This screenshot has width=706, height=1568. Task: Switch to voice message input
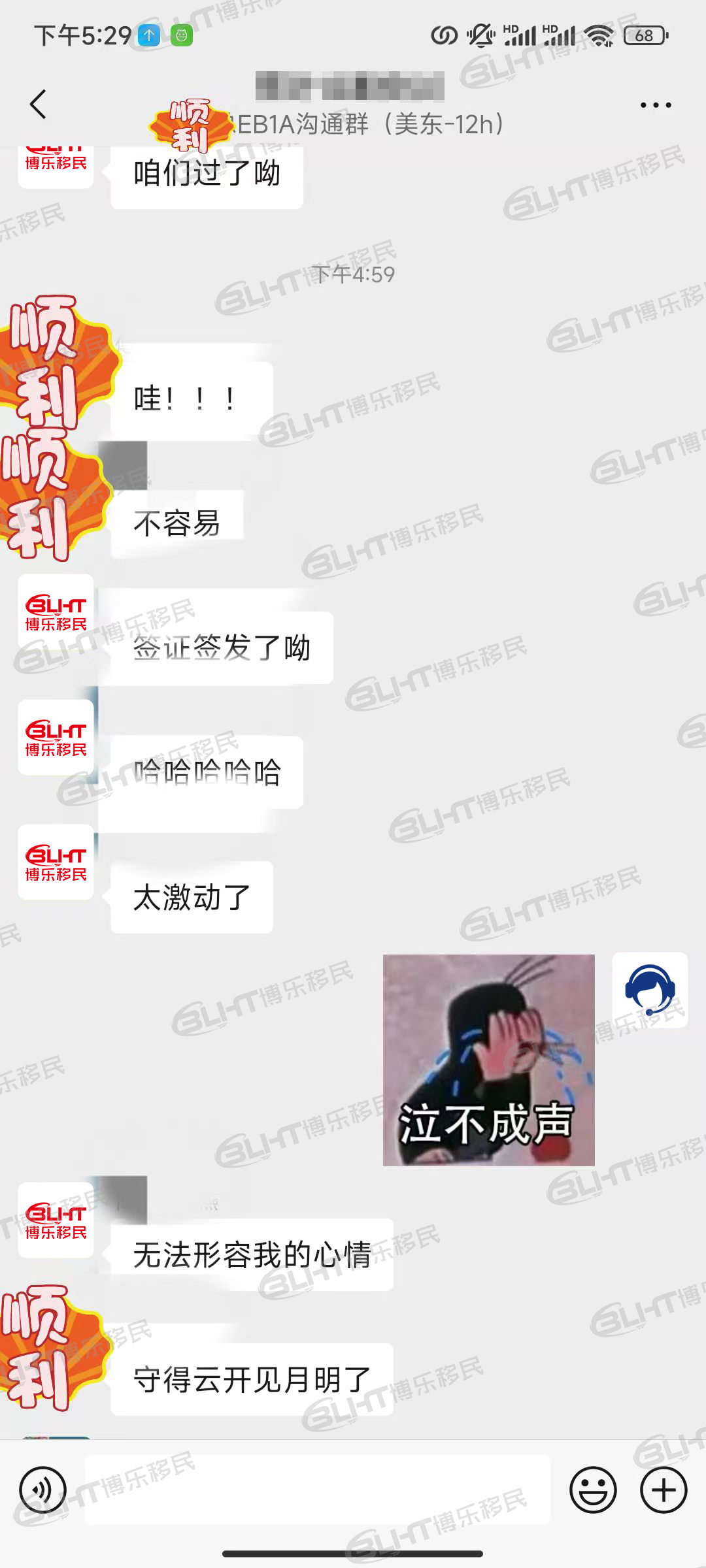pos(42,1490)
